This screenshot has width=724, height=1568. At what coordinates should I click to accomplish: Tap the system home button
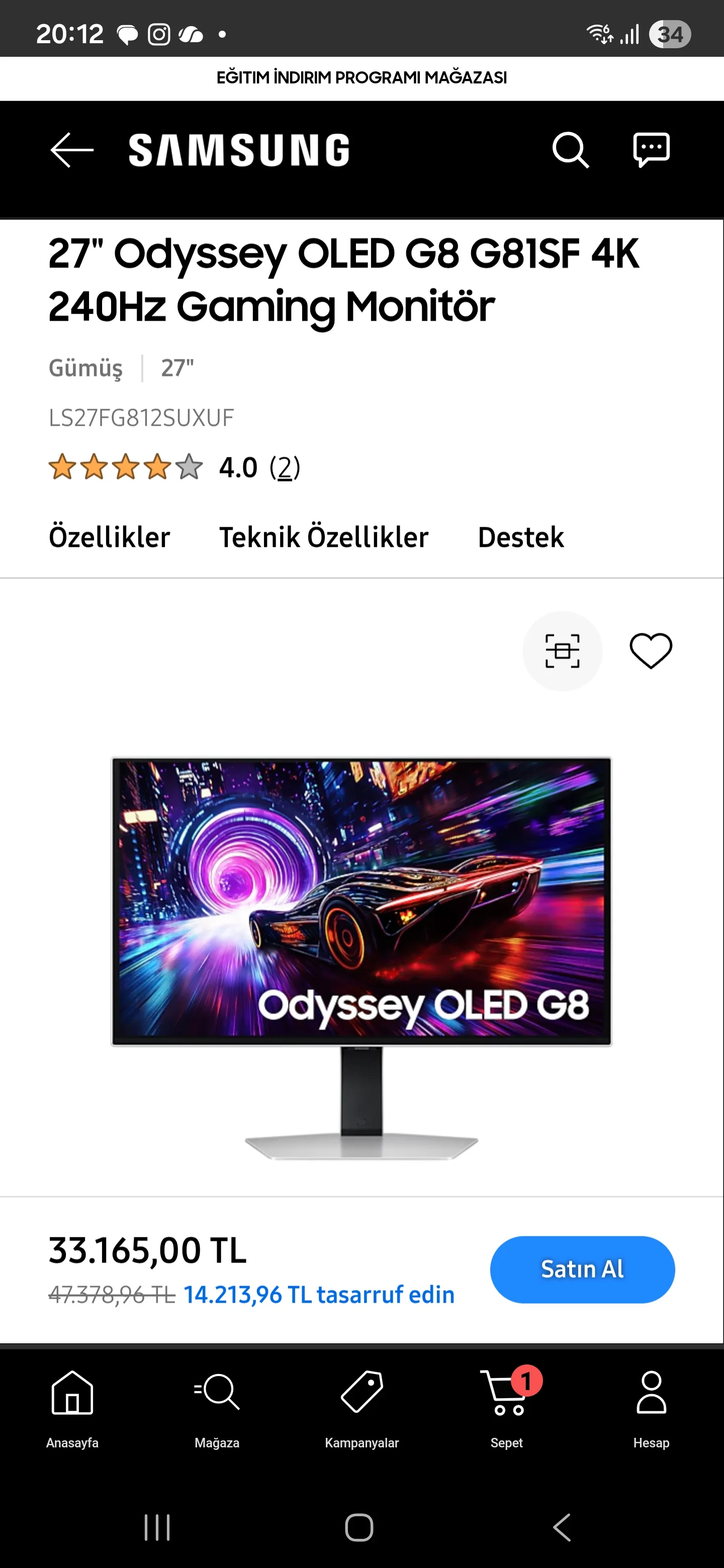pyautogui.click(x=359, y=1527)
